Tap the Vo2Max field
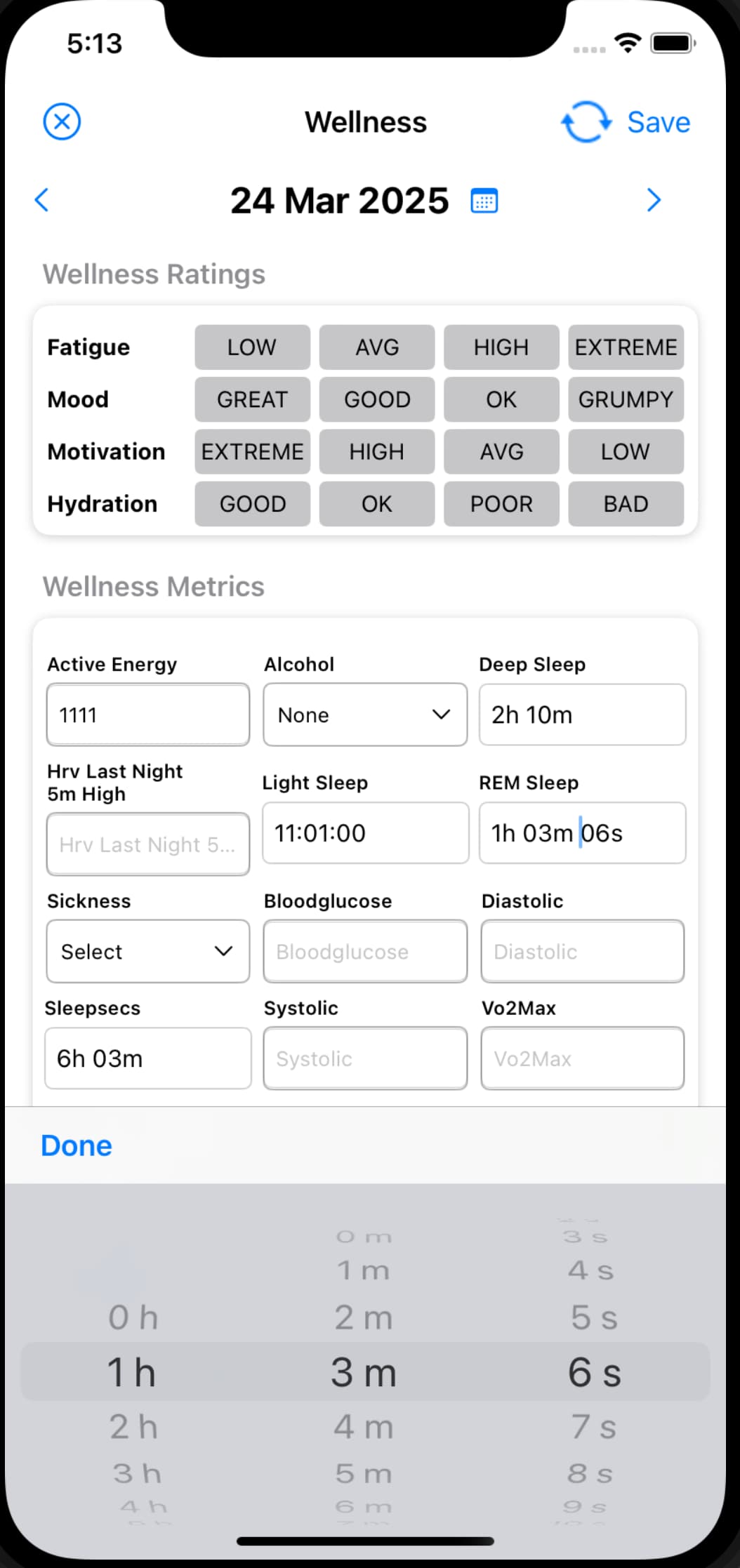 coord(583,1058)
